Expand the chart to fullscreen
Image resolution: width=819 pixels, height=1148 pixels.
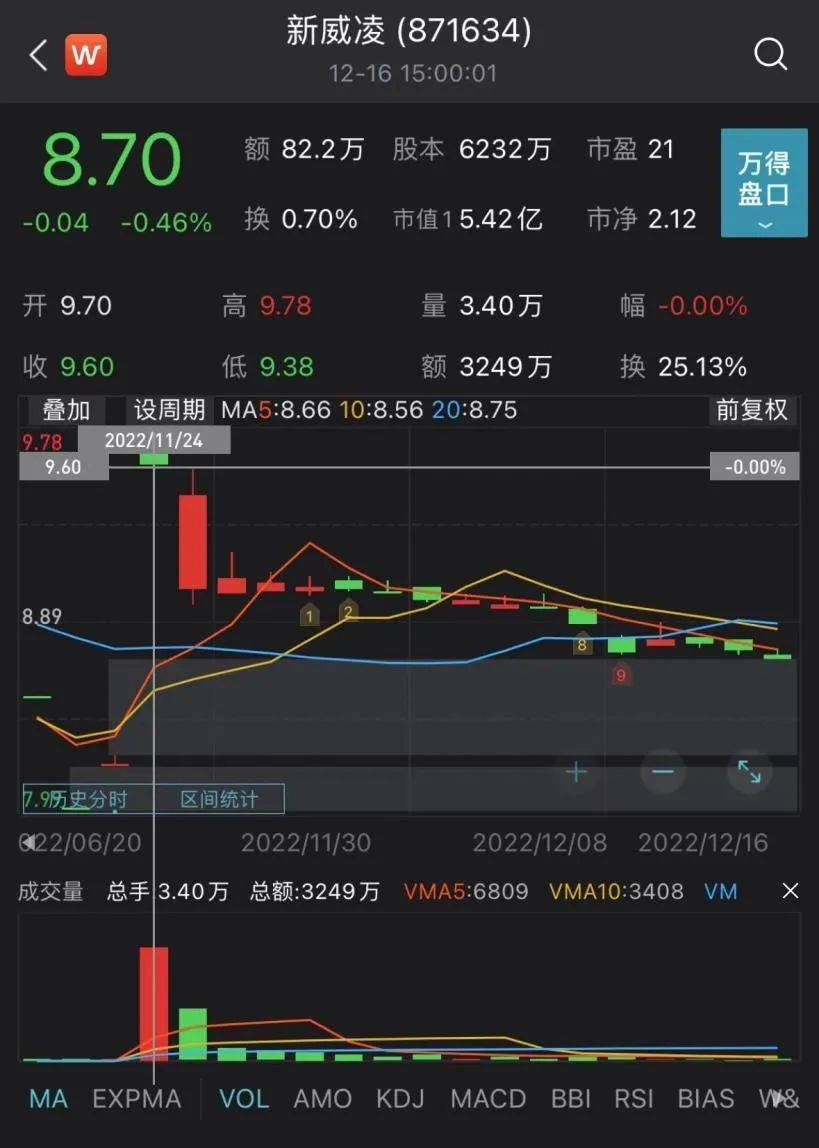coord(749,771)
